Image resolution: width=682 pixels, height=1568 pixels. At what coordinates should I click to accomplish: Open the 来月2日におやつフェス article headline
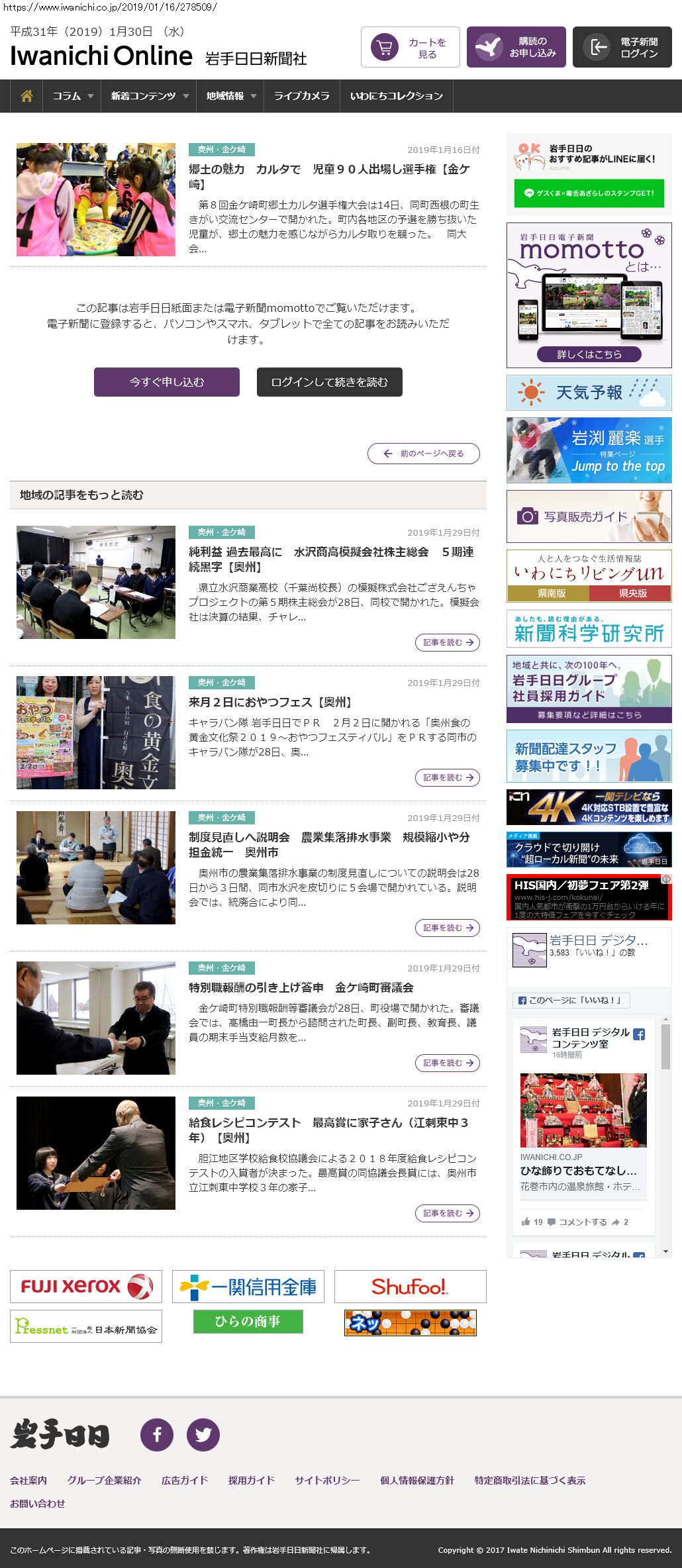(x=270, y=702)
